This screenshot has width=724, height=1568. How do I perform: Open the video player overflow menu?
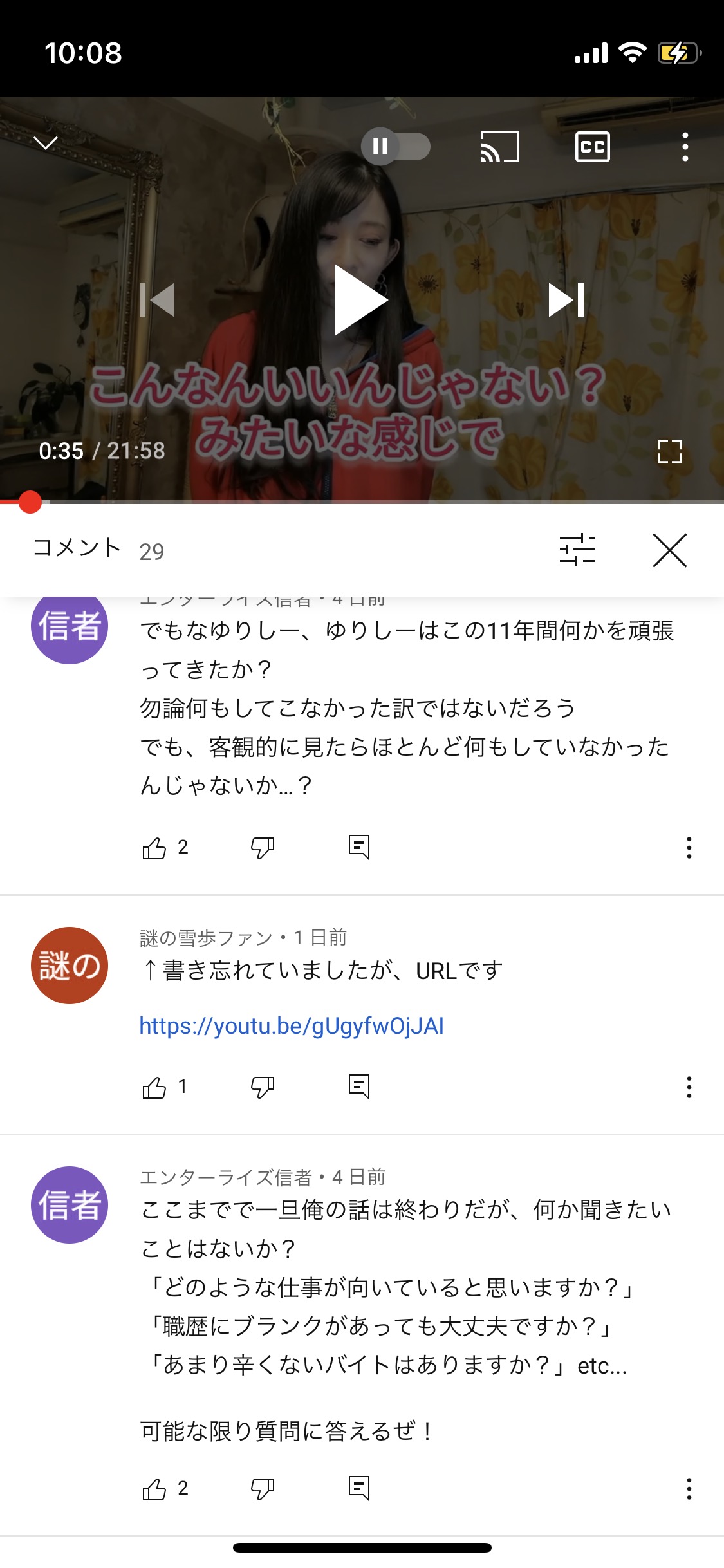[x=685, y=147]
